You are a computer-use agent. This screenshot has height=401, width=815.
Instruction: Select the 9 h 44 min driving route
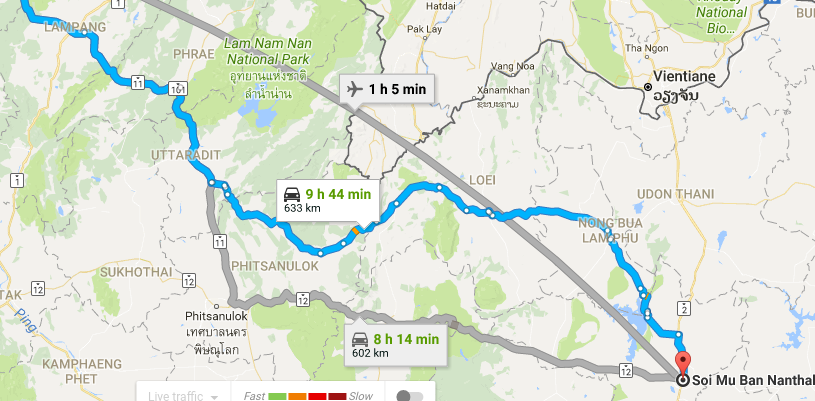tap(326, 199)
